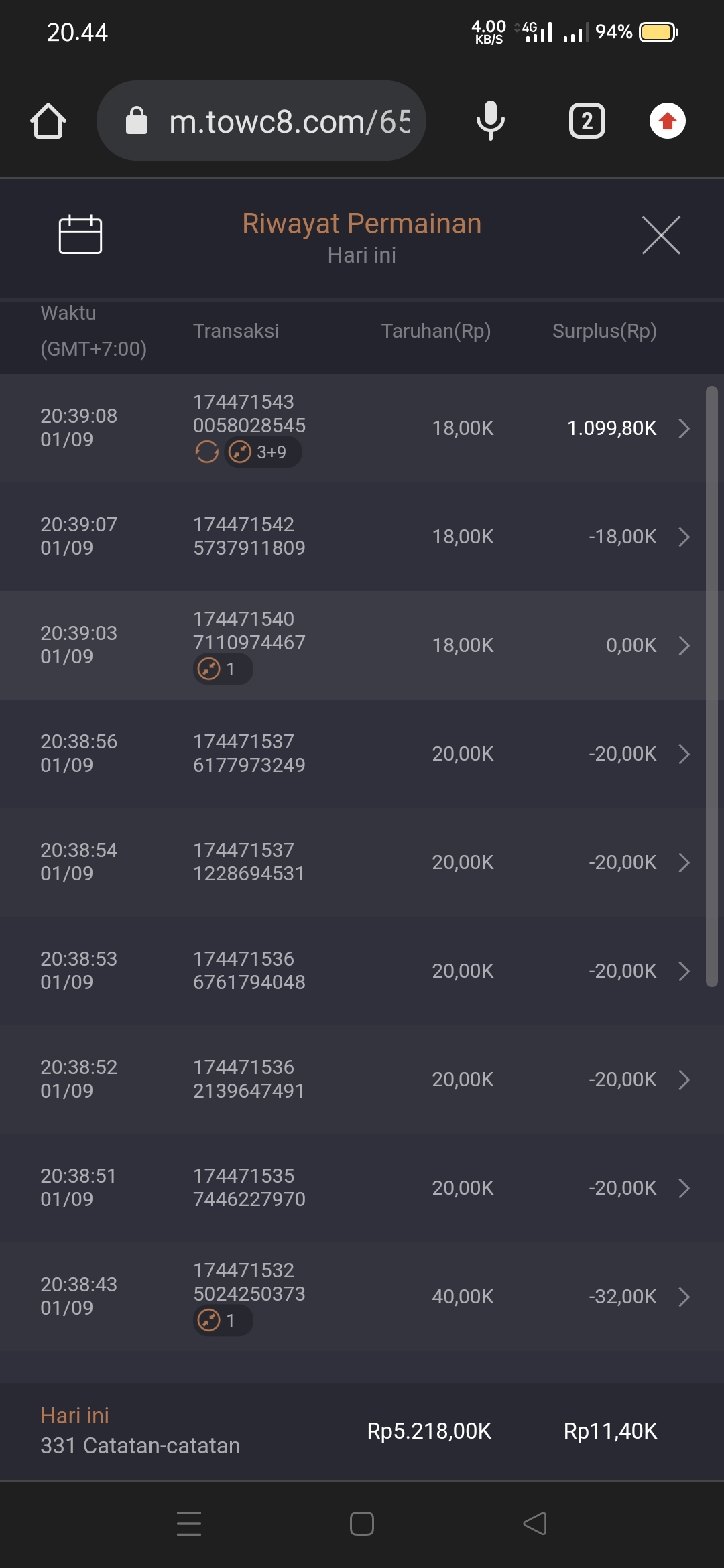Open the browser tab switcher

tap(587, 121)
